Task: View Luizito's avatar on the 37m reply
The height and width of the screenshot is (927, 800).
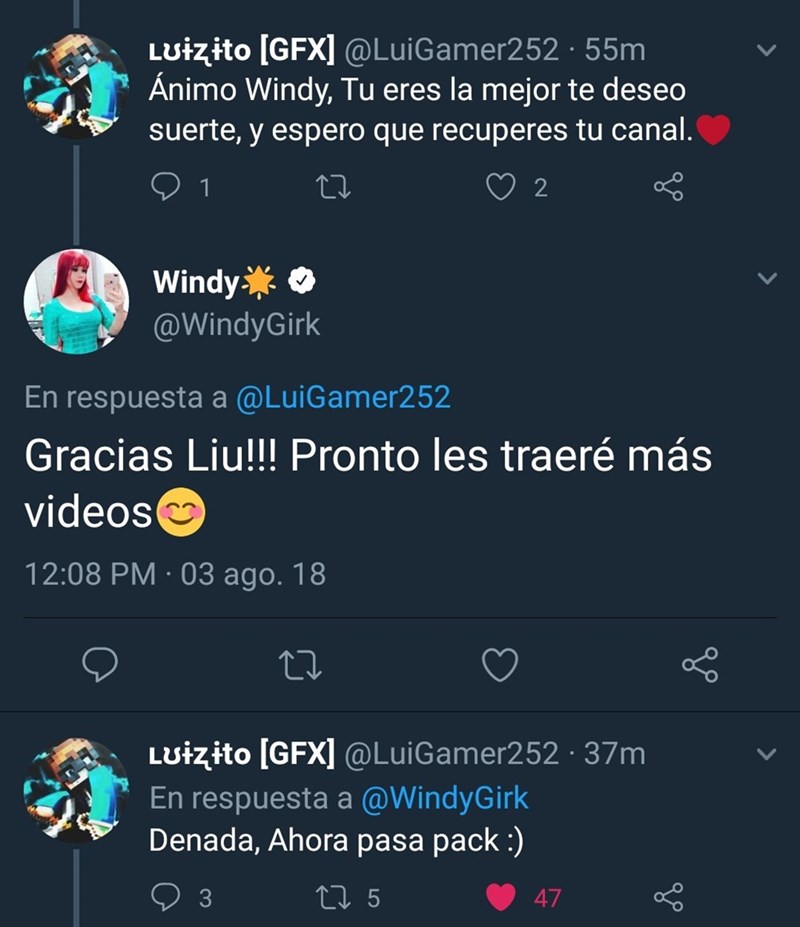Action: point(76,790)
